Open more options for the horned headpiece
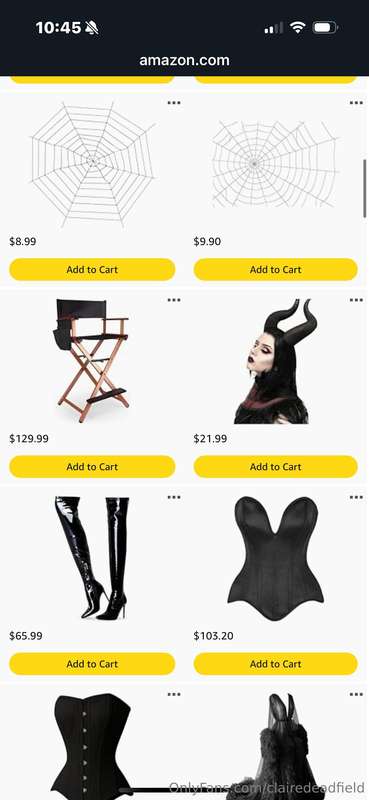Screen dimensions: 369x800 356,299
